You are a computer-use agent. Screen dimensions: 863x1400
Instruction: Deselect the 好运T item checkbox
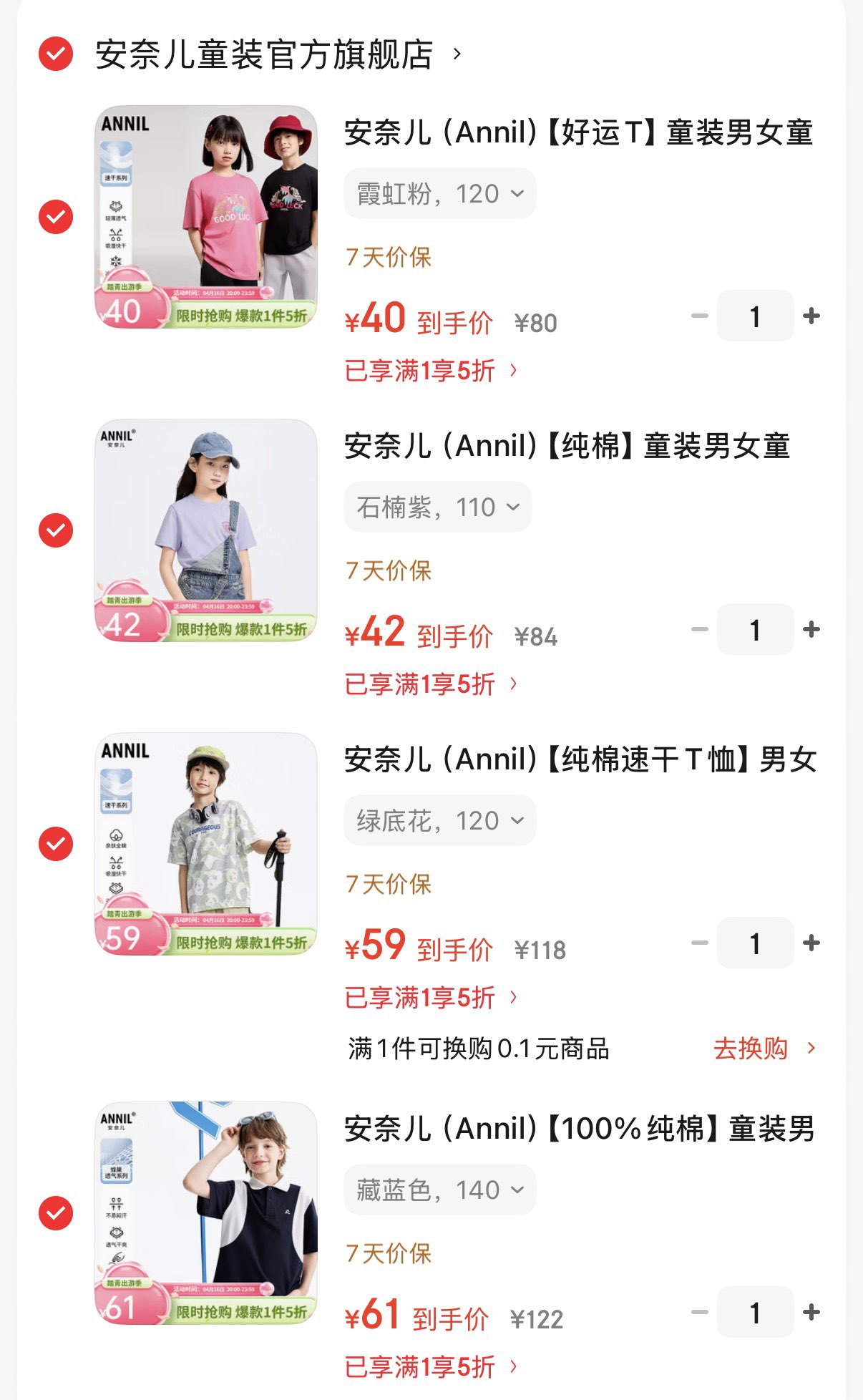pyautogui.click(x=56, y=217)
